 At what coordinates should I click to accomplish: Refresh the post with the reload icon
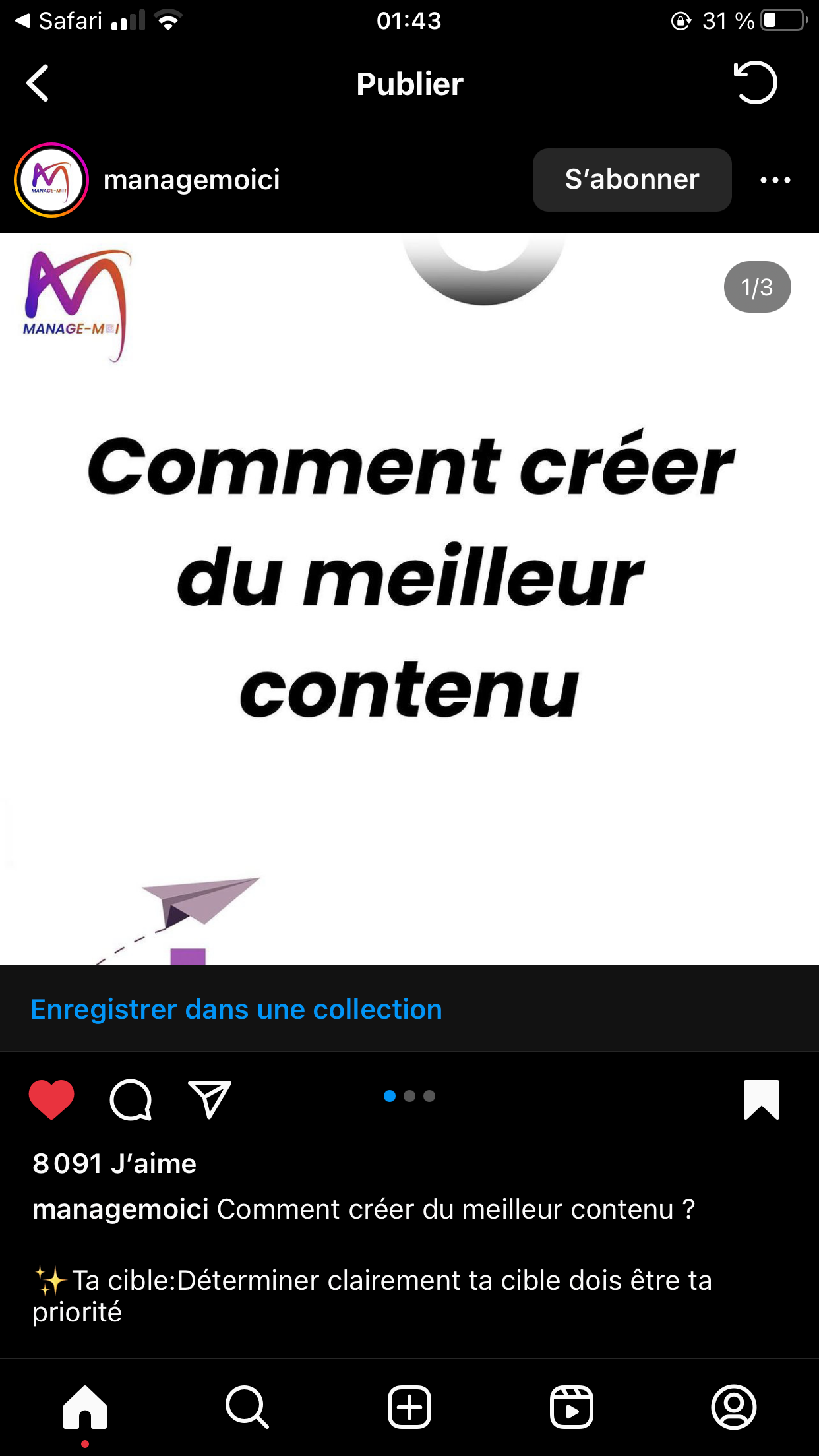755,83
